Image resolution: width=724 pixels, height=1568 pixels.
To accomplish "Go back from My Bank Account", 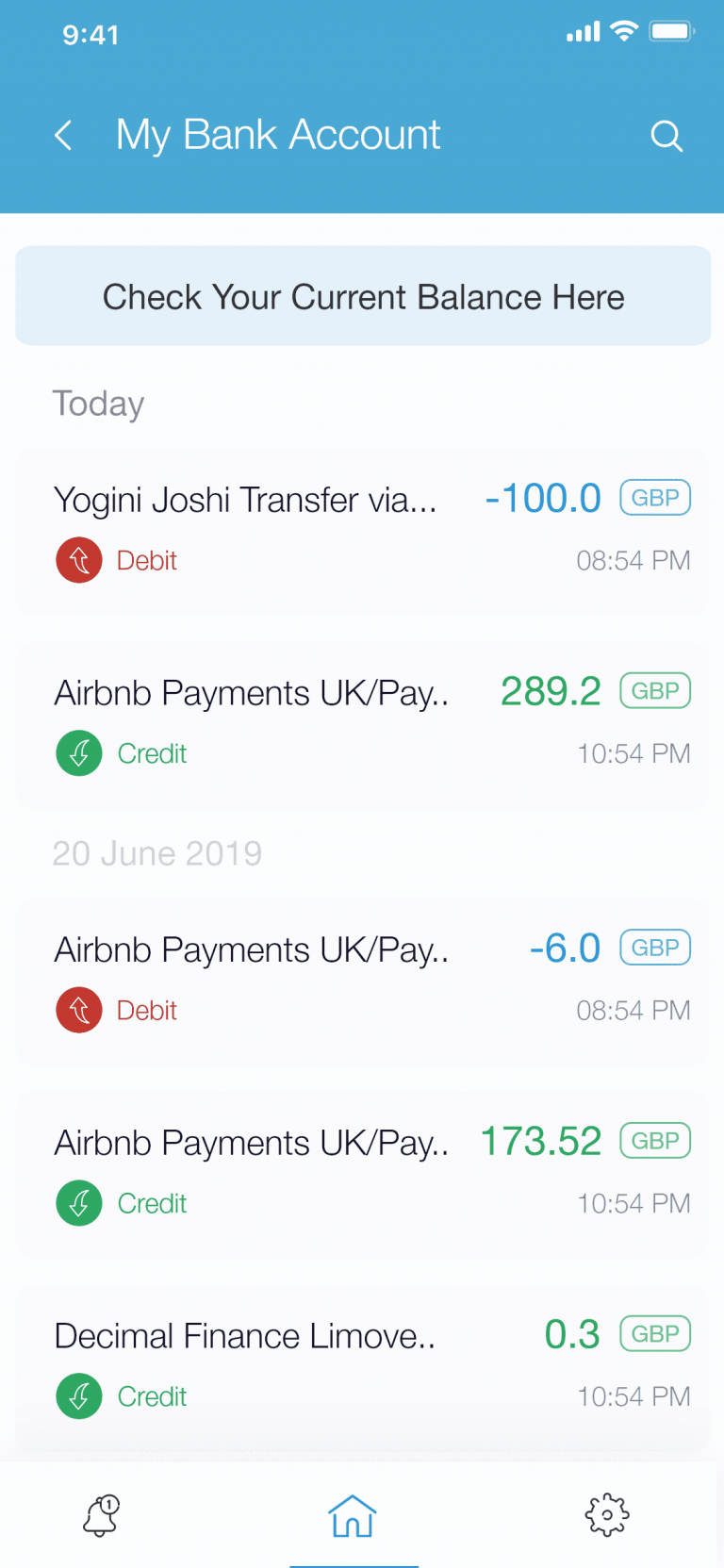I will pos(63,136).
